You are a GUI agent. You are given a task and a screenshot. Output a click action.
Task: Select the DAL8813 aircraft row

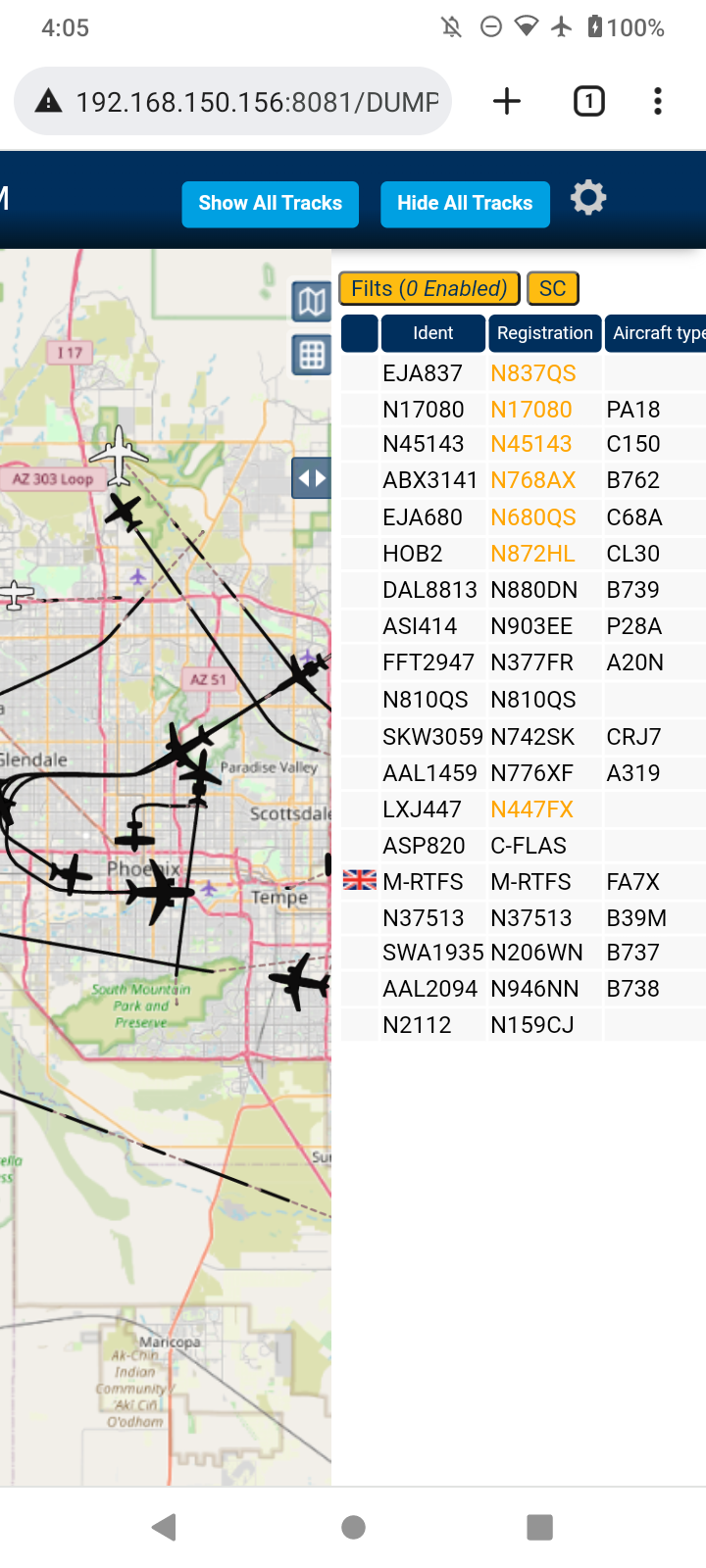click(x=524, y=590)
